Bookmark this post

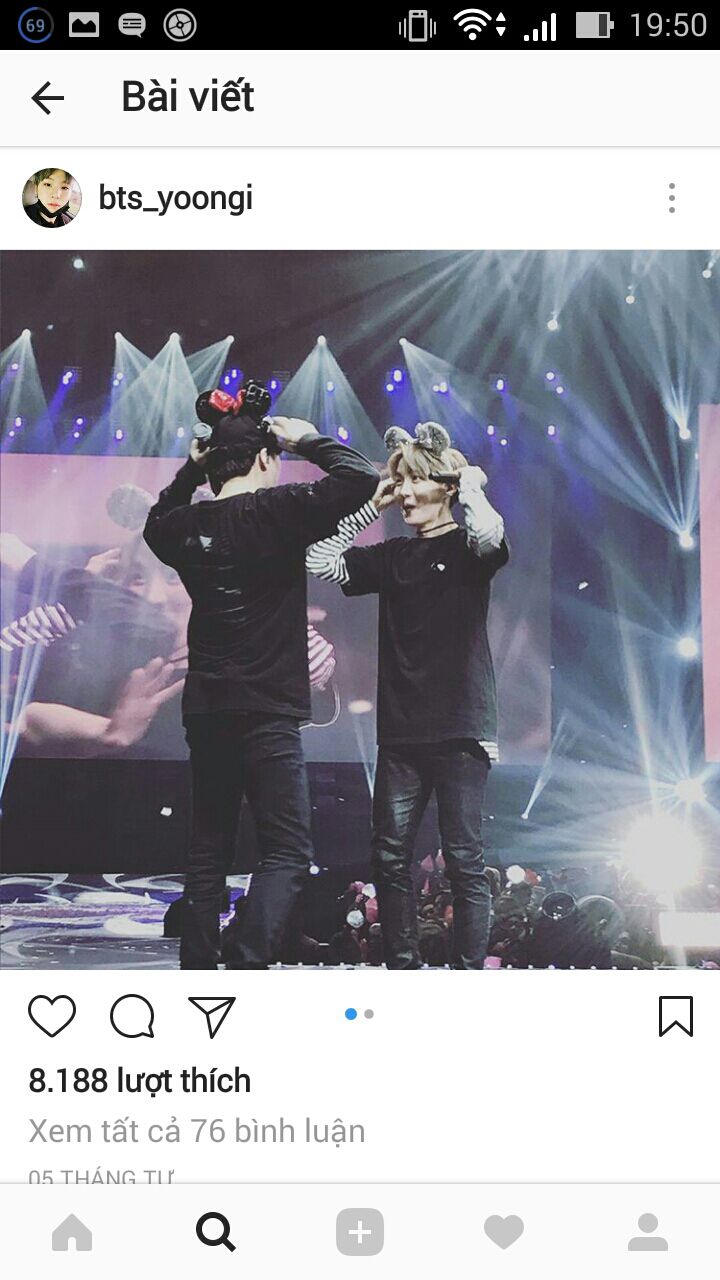coord(676,1016)
